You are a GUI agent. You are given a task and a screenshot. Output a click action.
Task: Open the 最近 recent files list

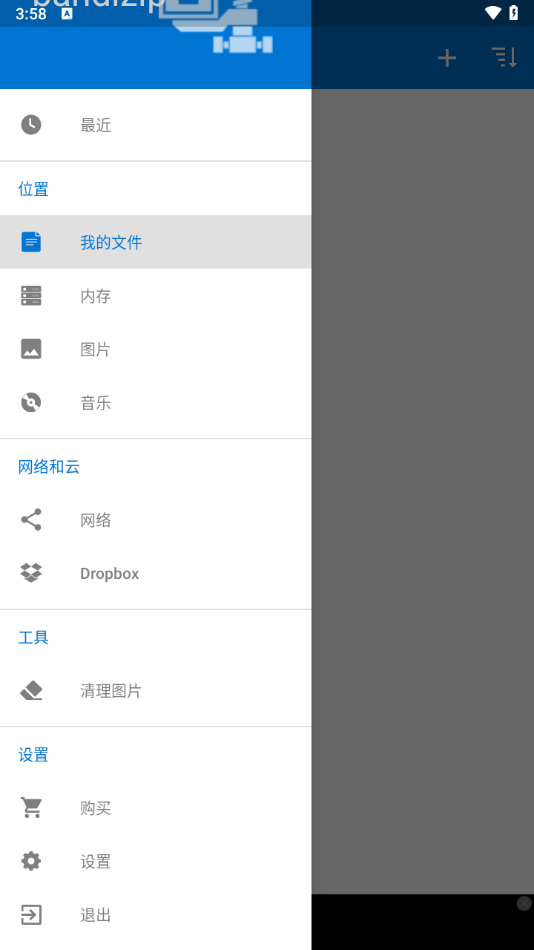[x=155, y=125]
